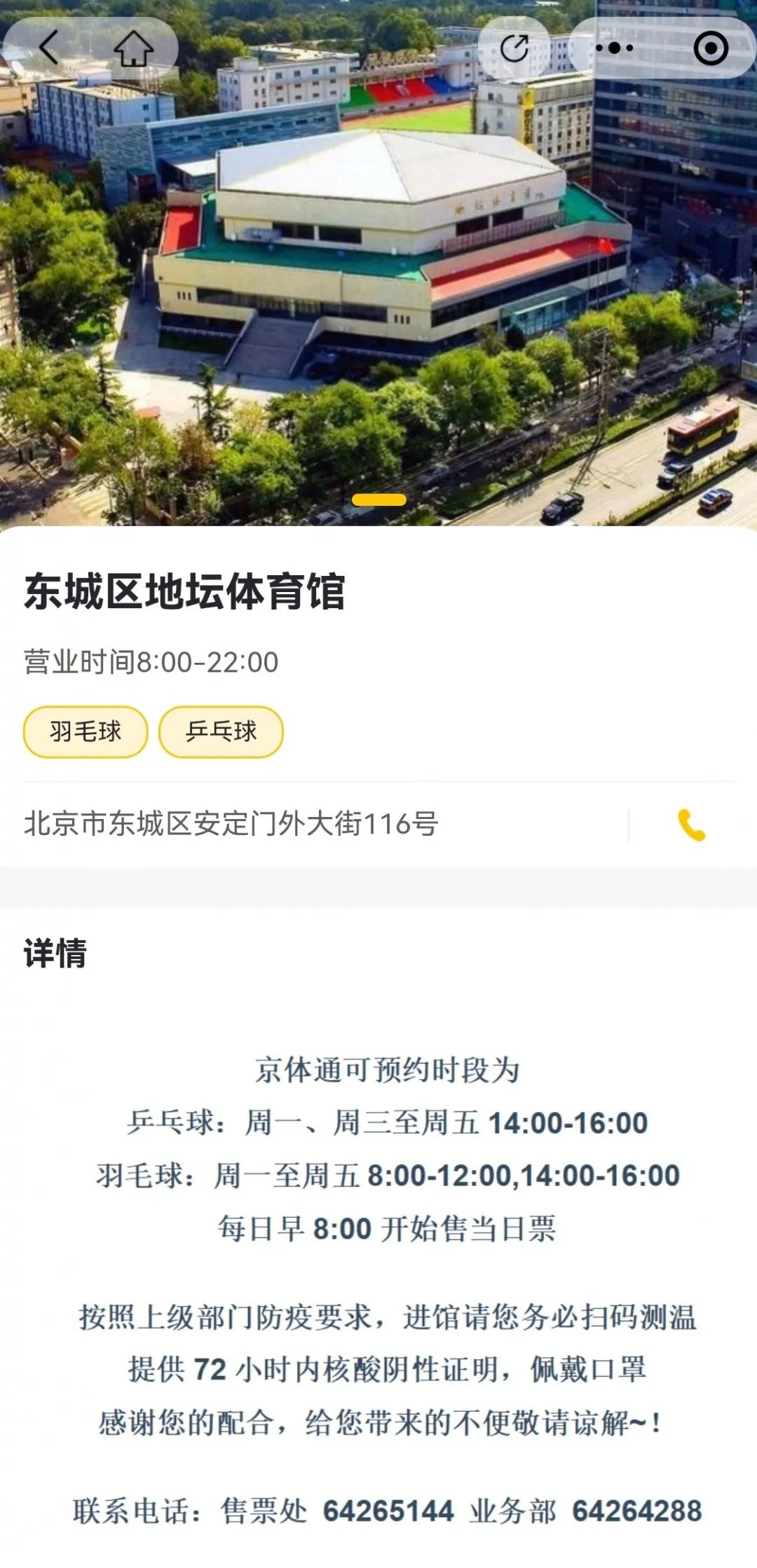
Task: Go back to the previous page
Action: 48,48
